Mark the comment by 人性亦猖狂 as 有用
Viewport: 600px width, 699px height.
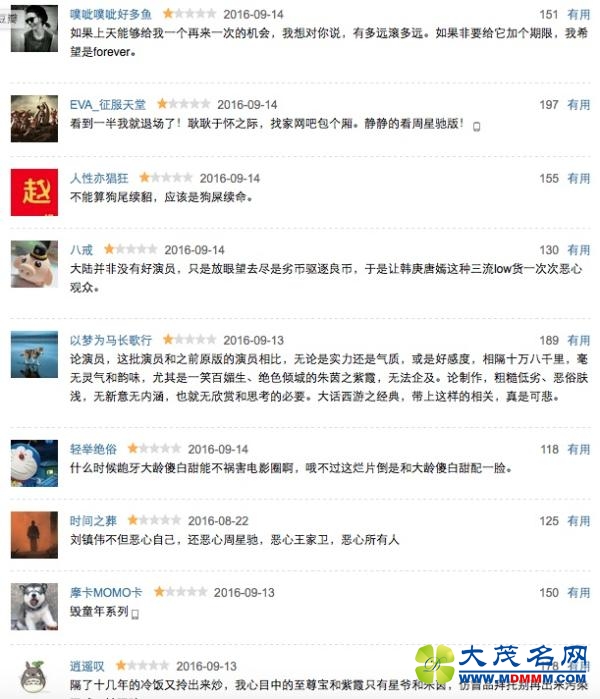(579, 178)
